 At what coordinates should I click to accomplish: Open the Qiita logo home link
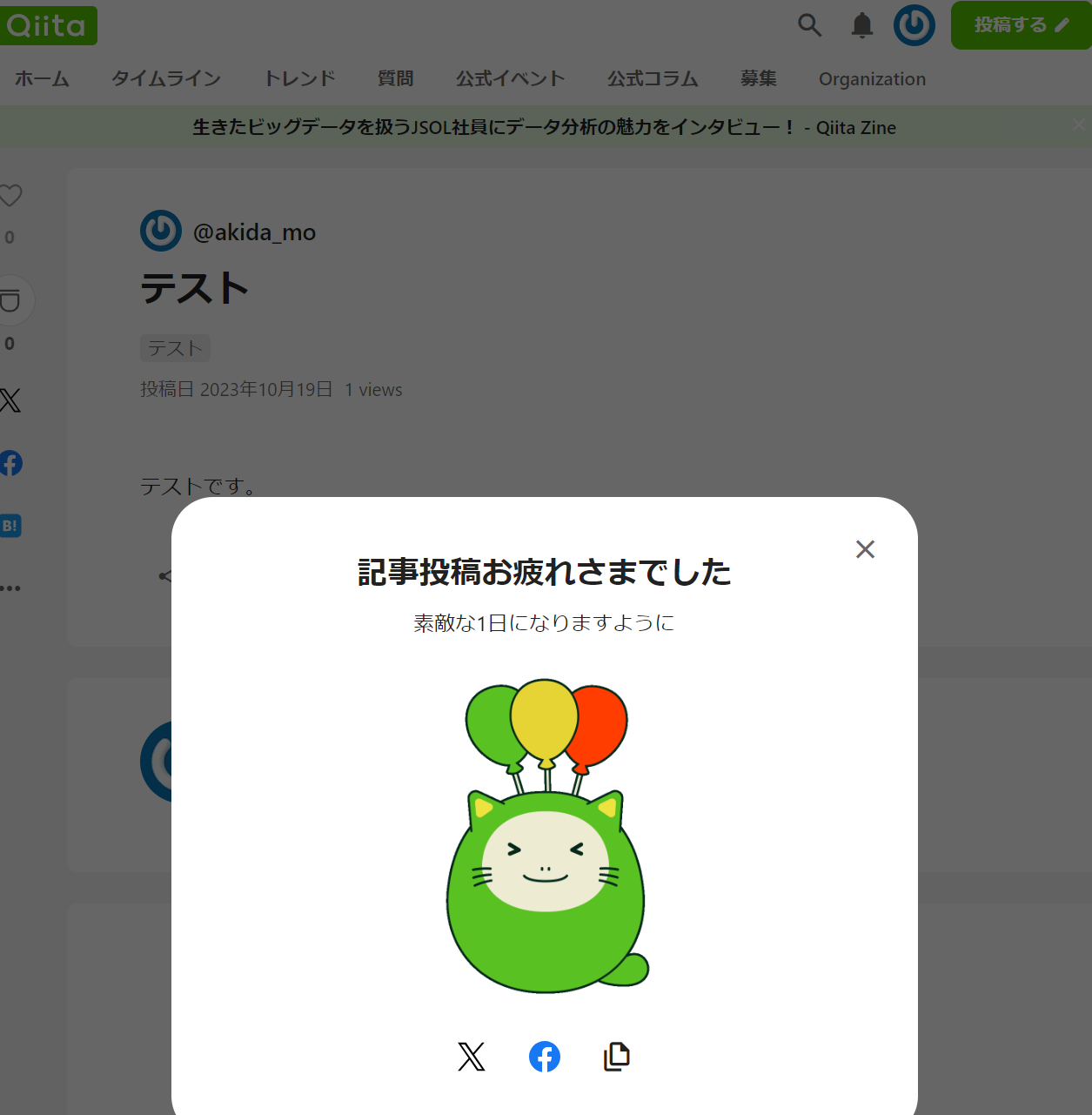click(48, 25)
